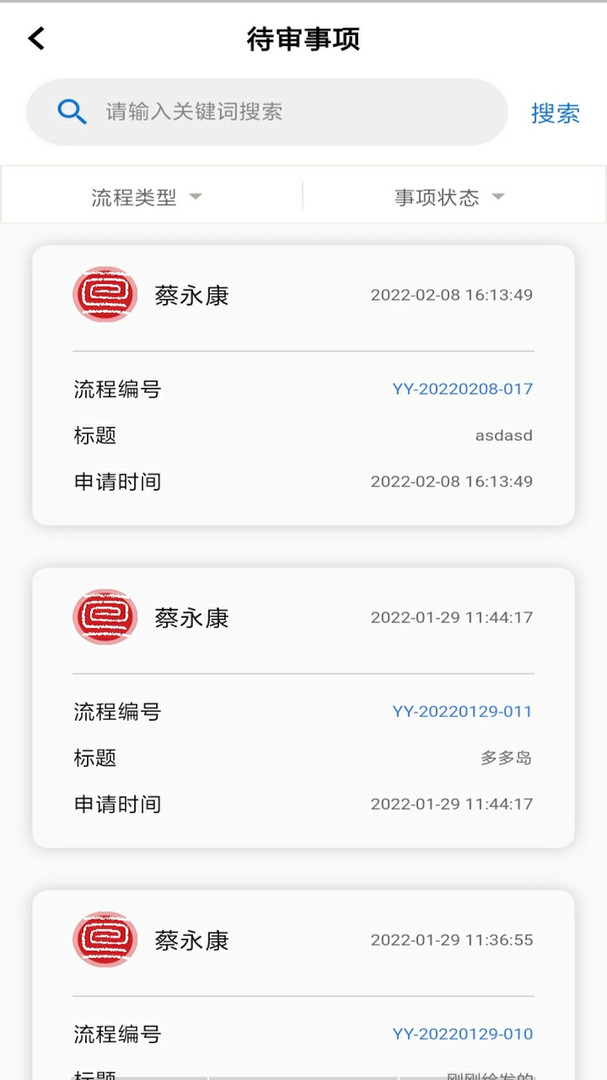Expand the 事项状态 dropdown filter
The image size is (607, 1080).
tap(449, 198)
